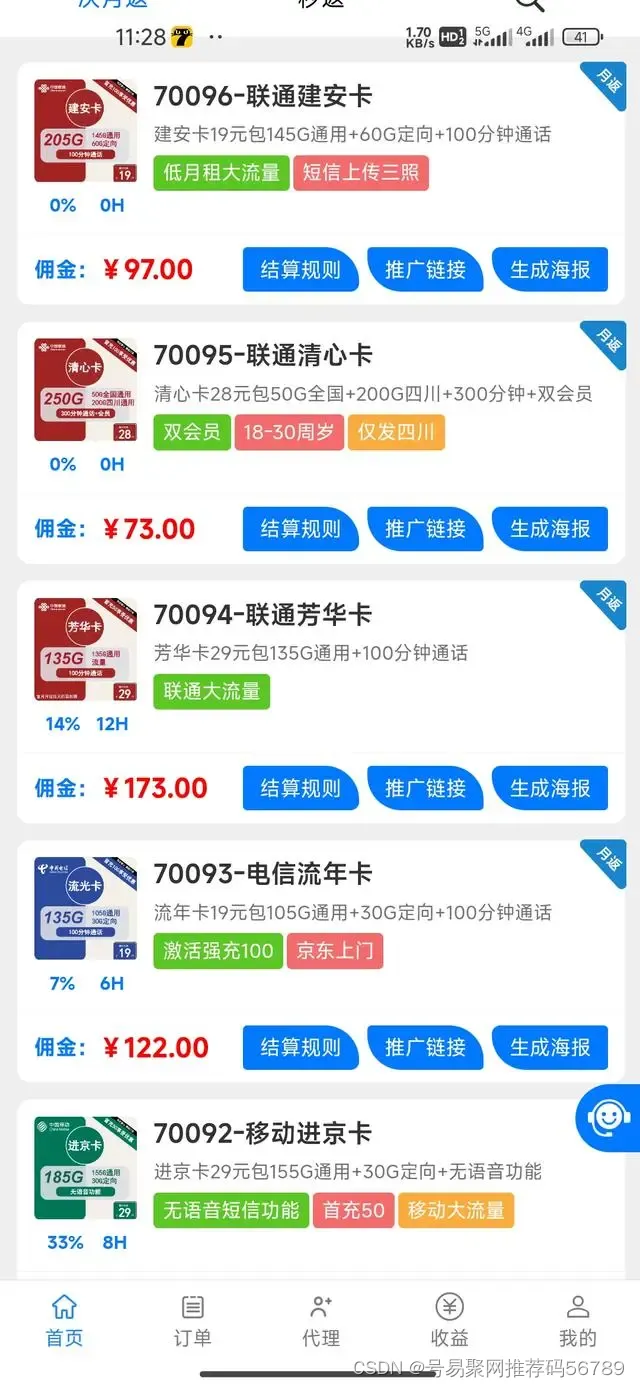This screenshot has height=1387, width=640.
Task: View 结算规则 for 70095-联通清心卡
Action: [300, 528]
